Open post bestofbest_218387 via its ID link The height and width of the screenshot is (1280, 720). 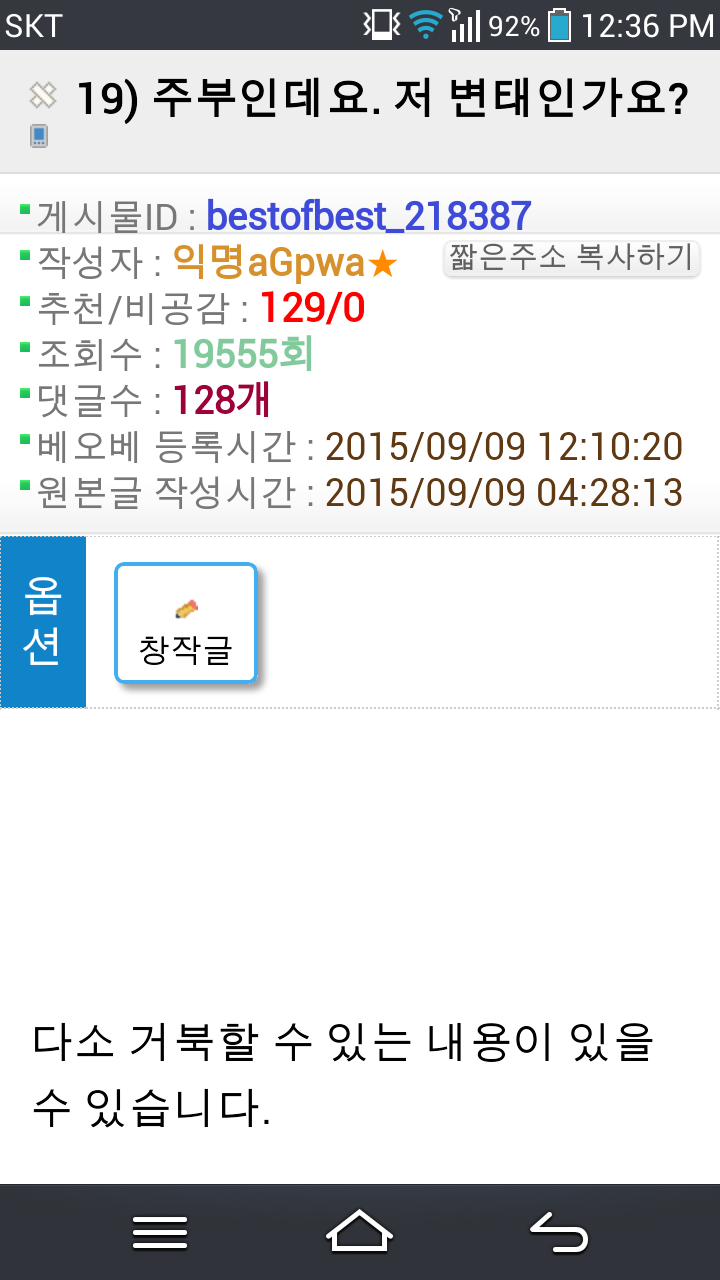[x=367, y=214]
